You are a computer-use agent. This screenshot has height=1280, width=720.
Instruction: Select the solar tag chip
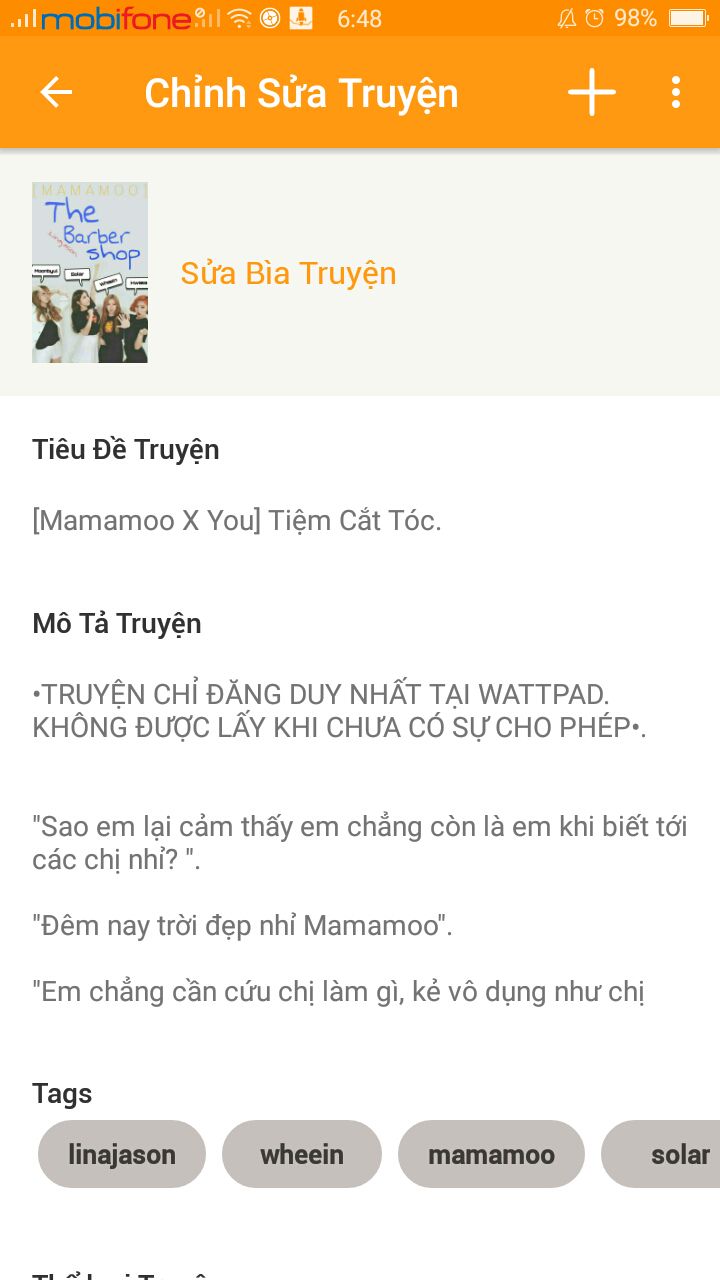tap(670, 1154)
